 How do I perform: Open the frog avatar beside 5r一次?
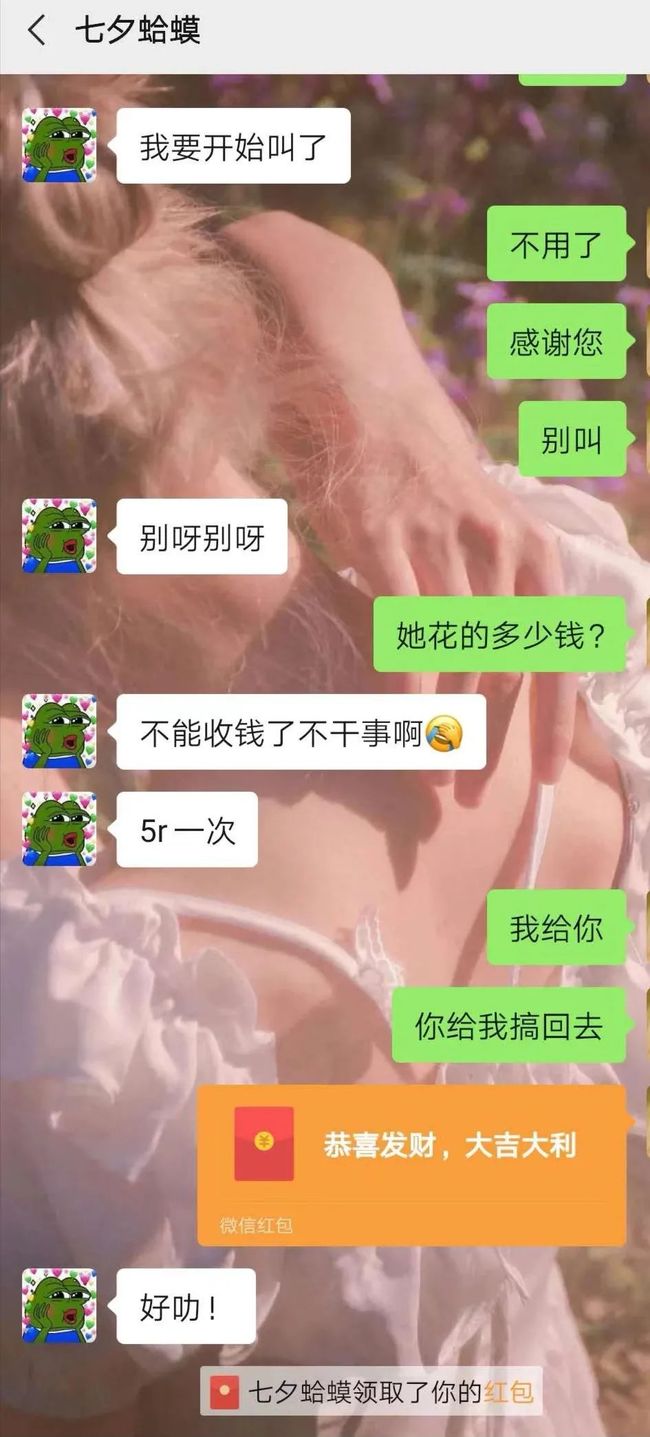click(x=59, y=829)
